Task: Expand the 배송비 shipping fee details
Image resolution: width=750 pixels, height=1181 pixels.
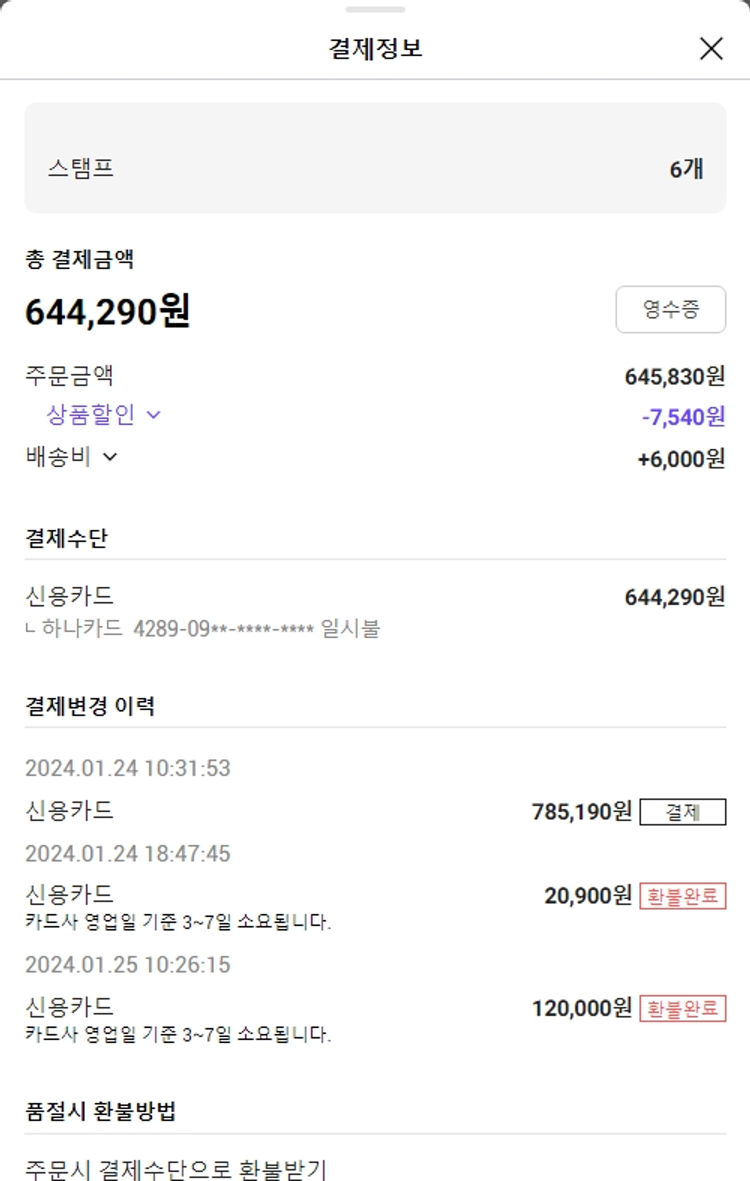Action: [x=71, y=457]
